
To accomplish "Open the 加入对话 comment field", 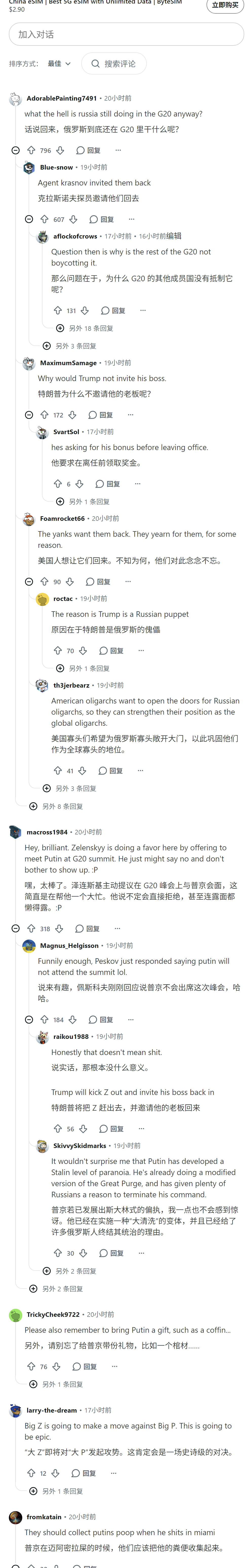I will click(126, 34).
